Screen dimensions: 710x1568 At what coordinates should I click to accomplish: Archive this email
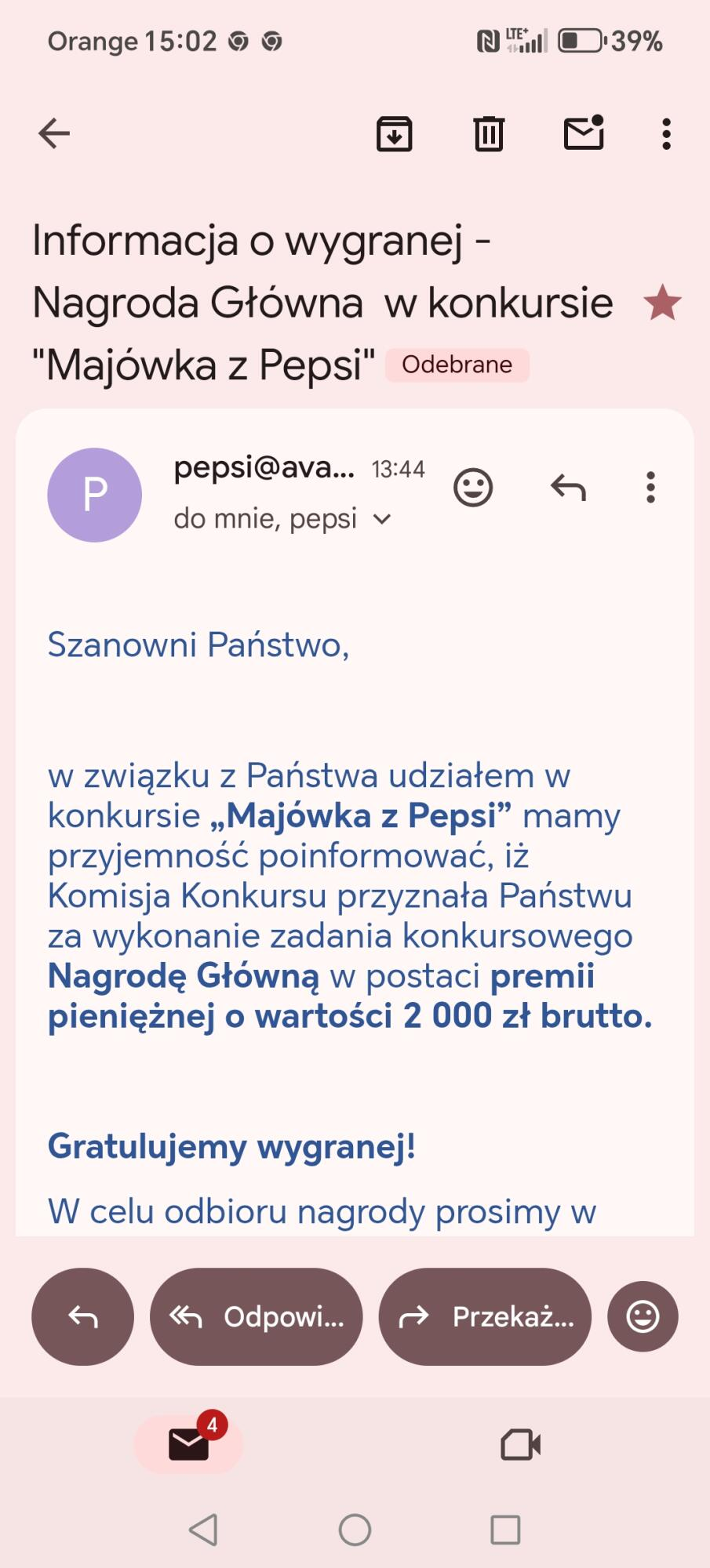pos(394,134)
